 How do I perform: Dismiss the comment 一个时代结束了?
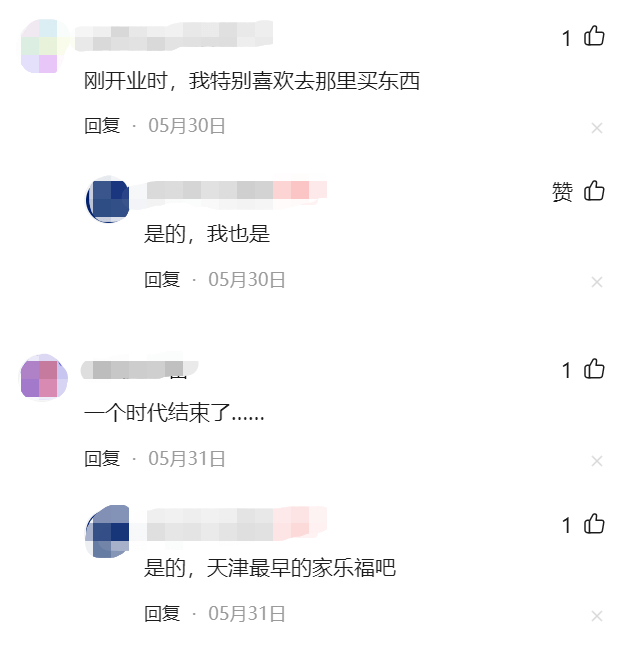pos(597,461)
